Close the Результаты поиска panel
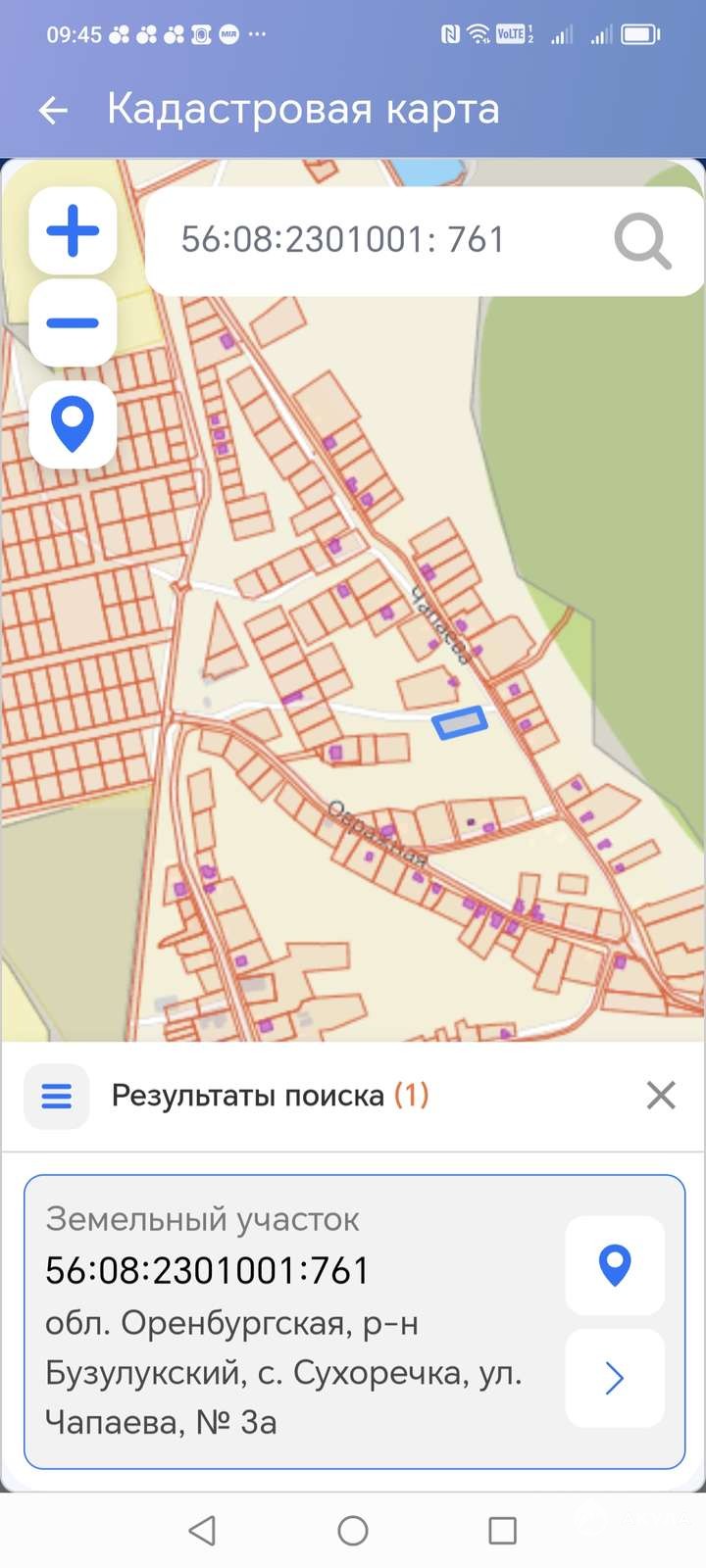This screenshot has height=1568, width=706. pos(662,1095)
